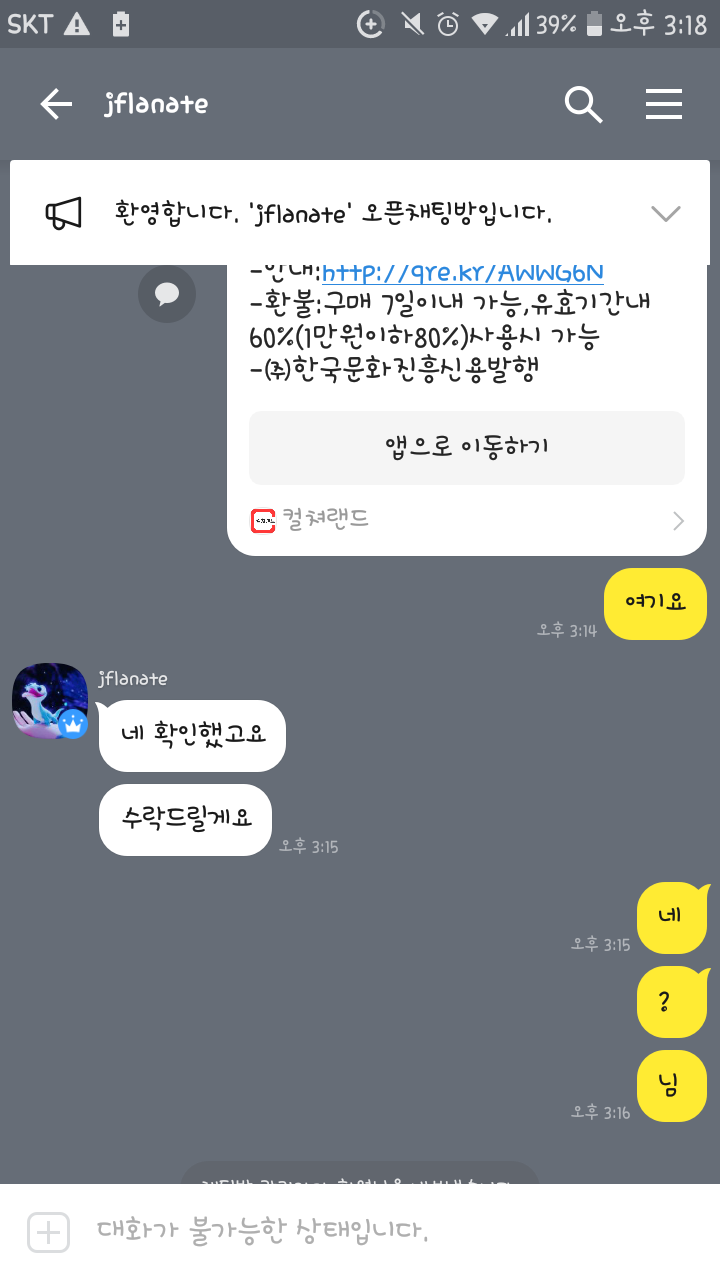
Task: Open the 컬쳐랜드 row in the card
Action: pos(466,520)
